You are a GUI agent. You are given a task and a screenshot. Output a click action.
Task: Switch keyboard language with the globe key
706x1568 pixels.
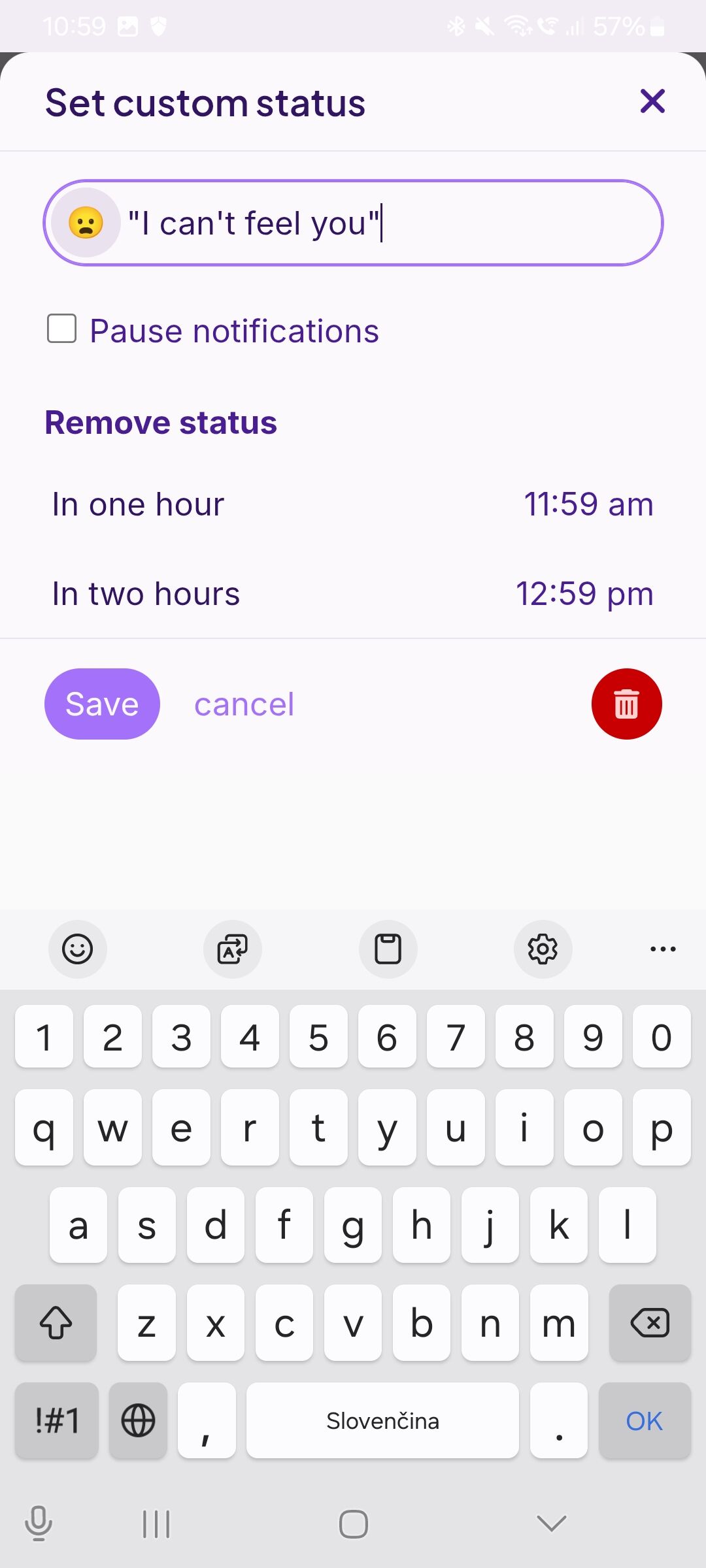click(138, 1420)
